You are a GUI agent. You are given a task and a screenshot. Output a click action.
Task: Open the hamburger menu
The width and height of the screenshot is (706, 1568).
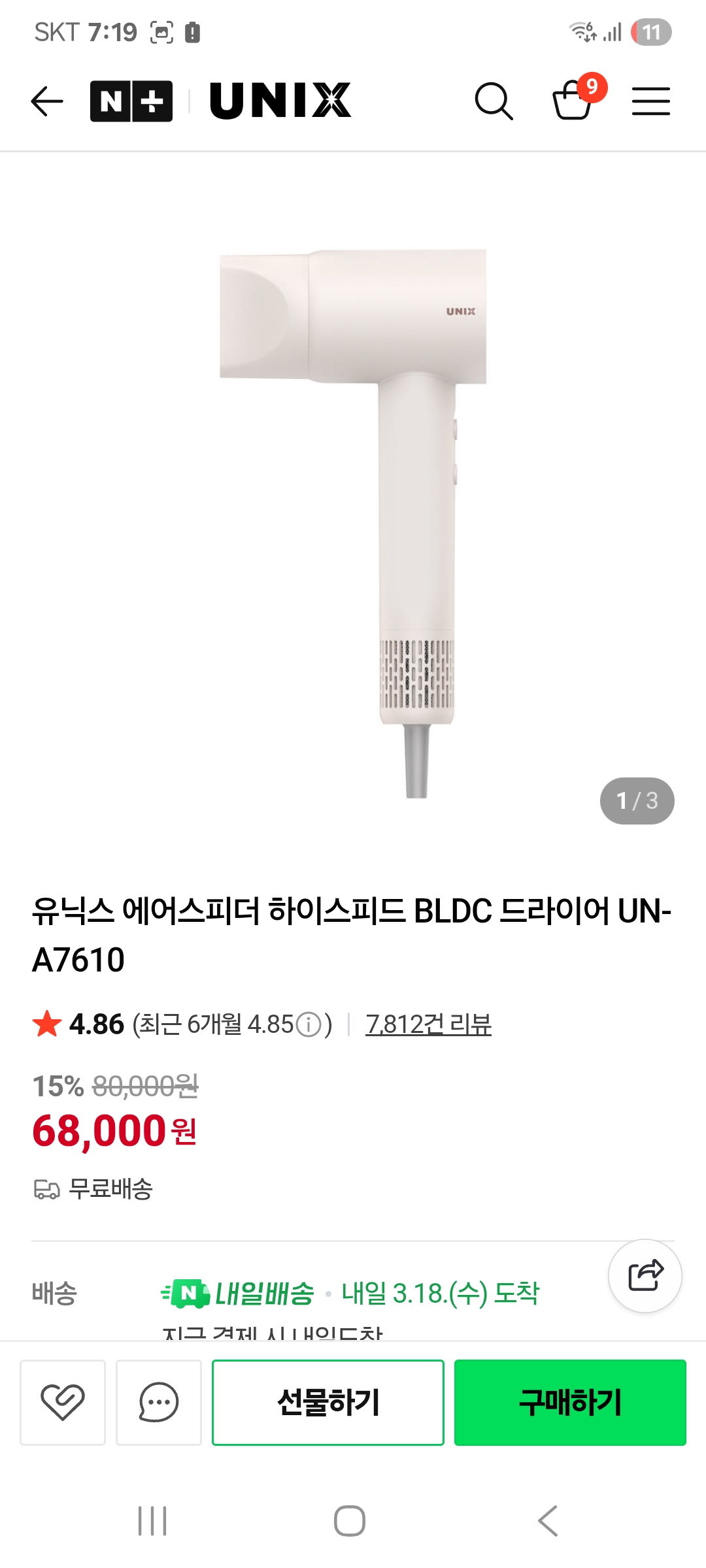(x=650, y=101)
